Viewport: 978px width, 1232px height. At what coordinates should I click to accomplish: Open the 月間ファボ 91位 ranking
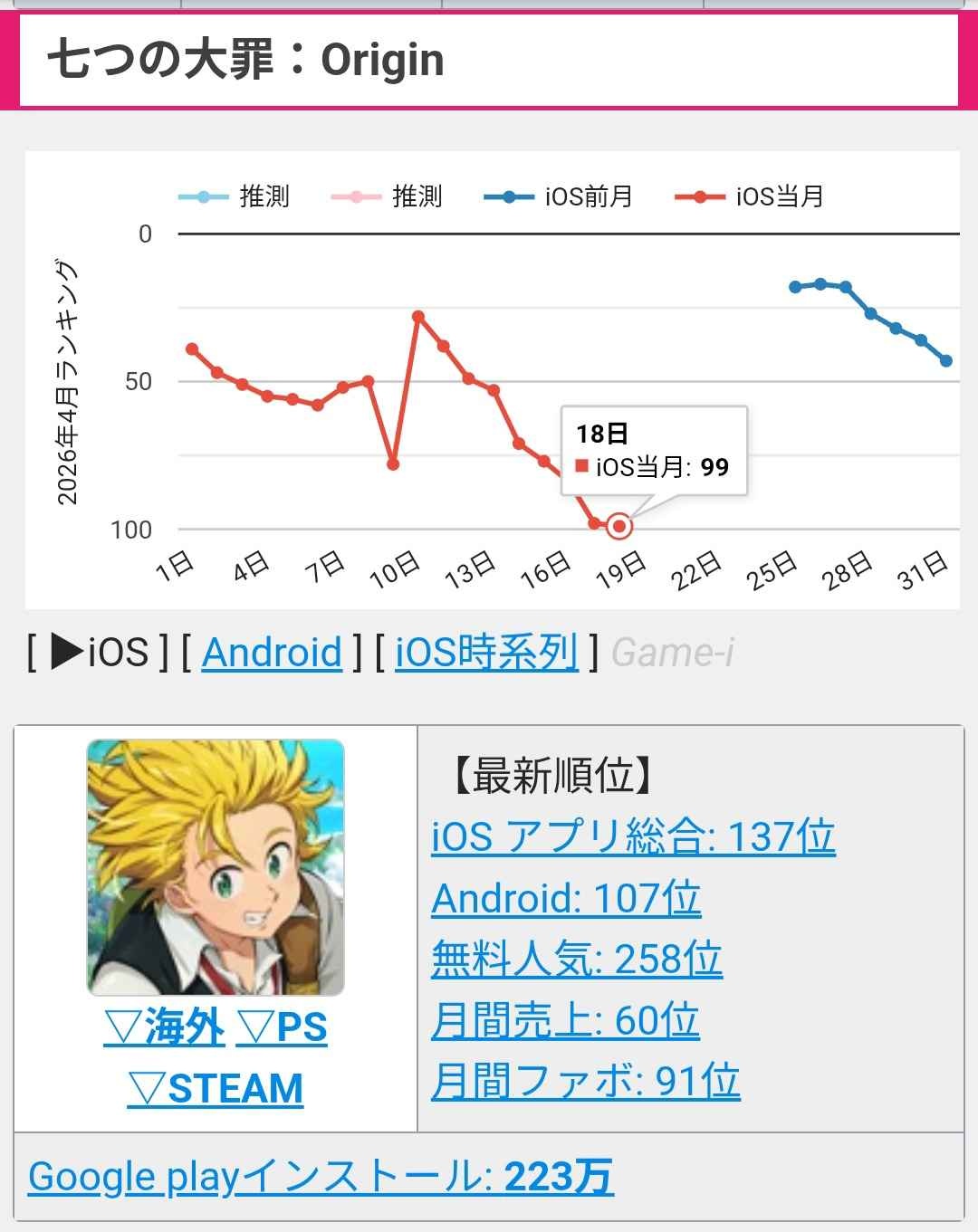585,1081
